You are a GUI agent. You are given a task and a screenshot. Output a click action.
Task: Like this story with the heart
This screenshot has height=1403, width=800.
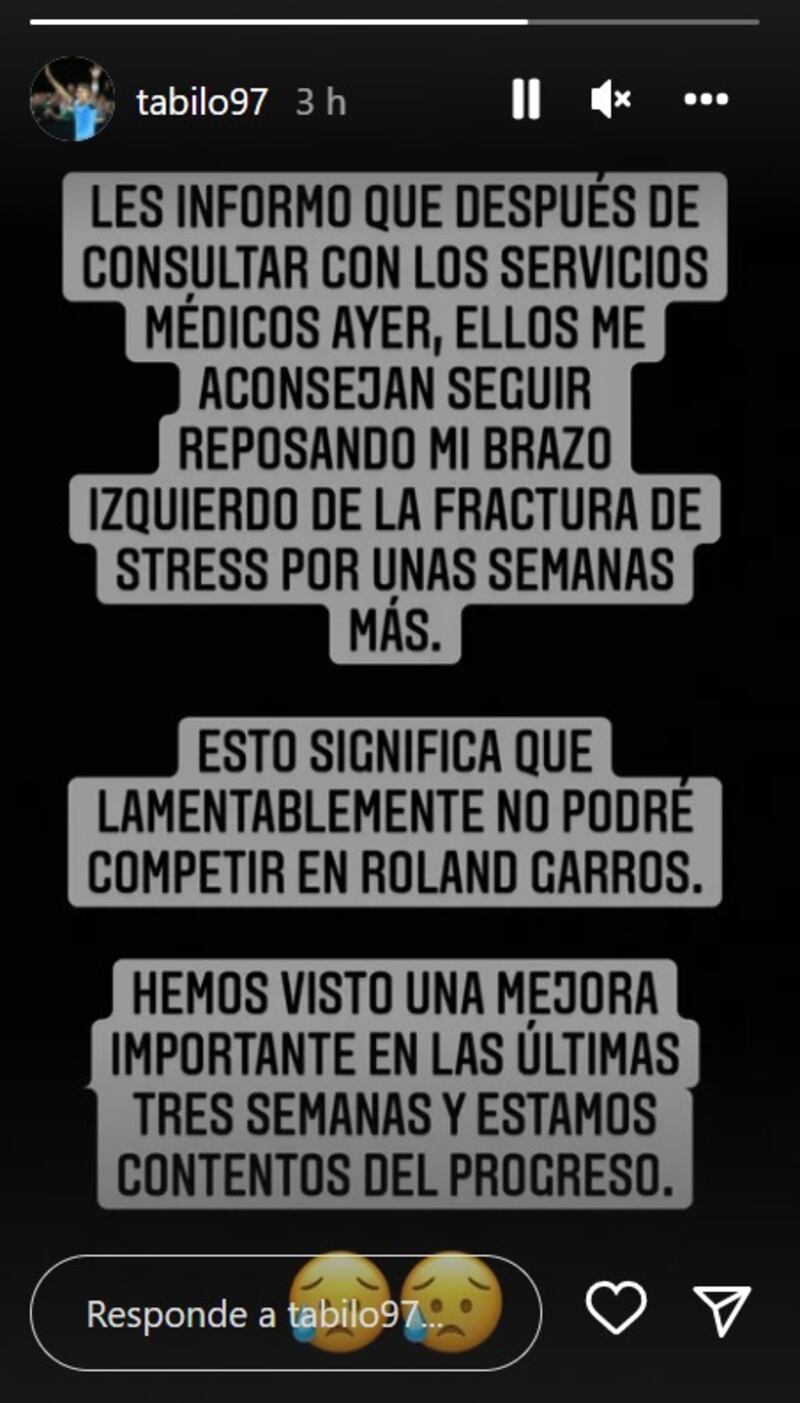[x=616, y=1309]
